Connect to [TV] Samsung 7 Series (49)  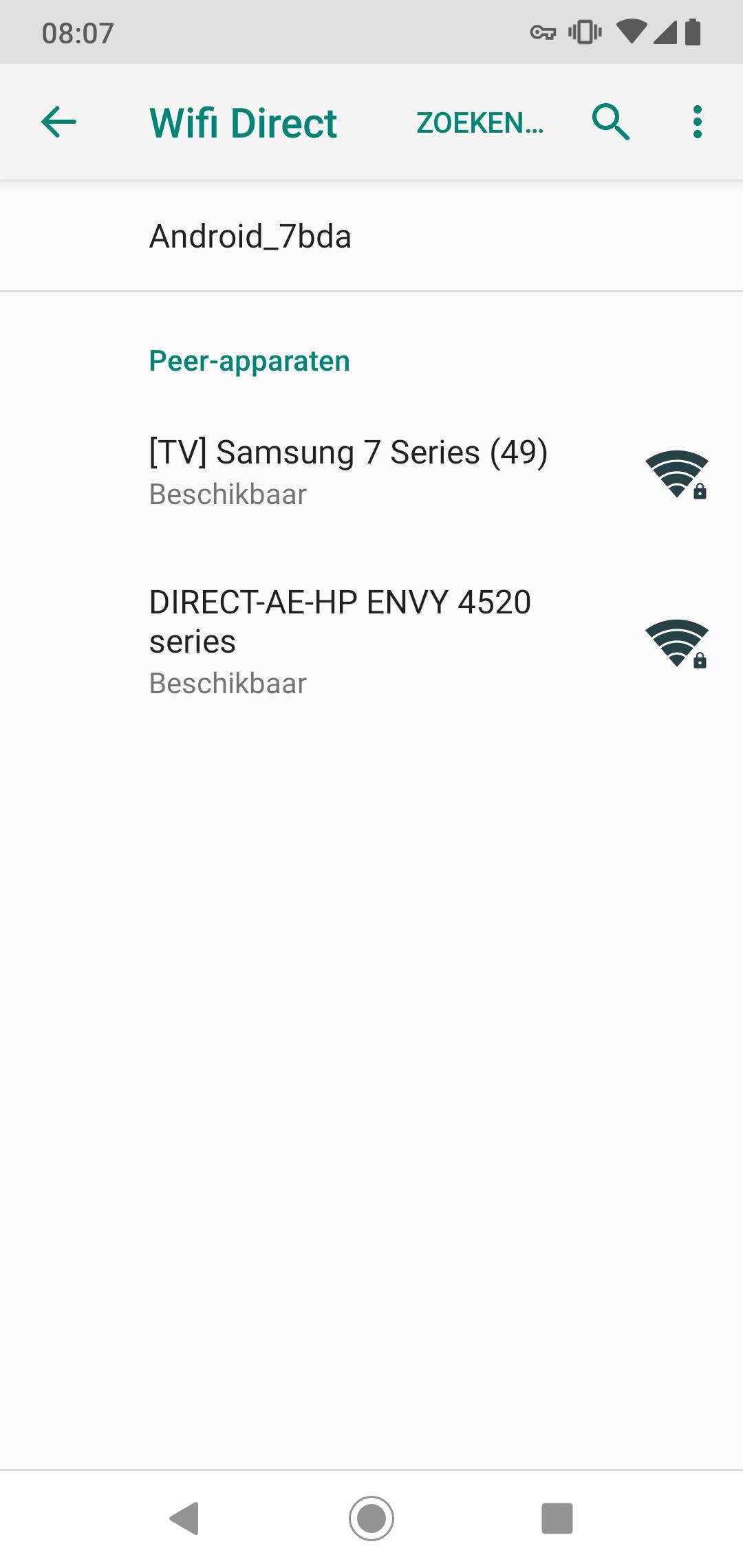click(371, 472)
